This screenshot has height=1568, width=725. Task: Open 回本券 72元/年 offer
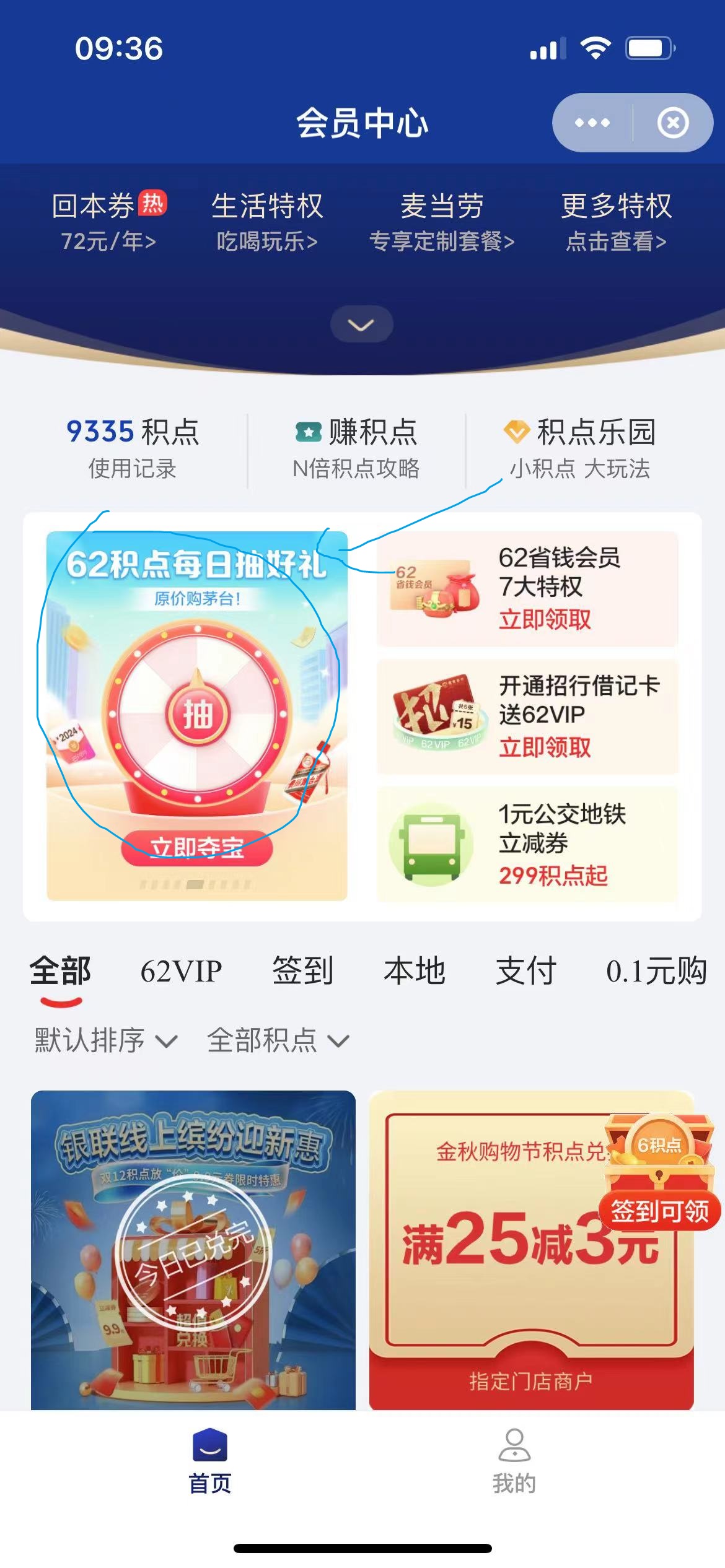[108, 222]
